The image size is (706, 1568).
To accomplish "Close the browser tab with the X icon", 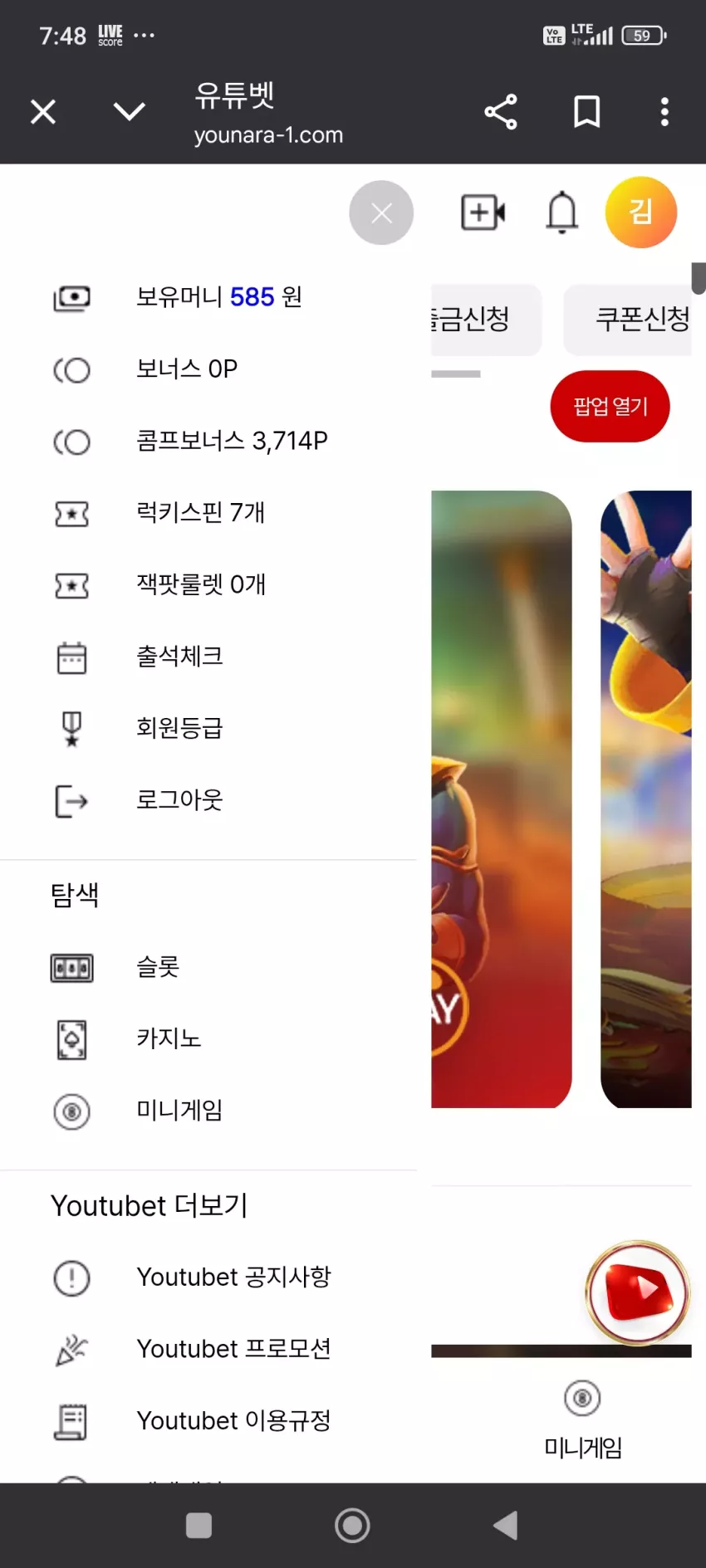I will (43, 111).
